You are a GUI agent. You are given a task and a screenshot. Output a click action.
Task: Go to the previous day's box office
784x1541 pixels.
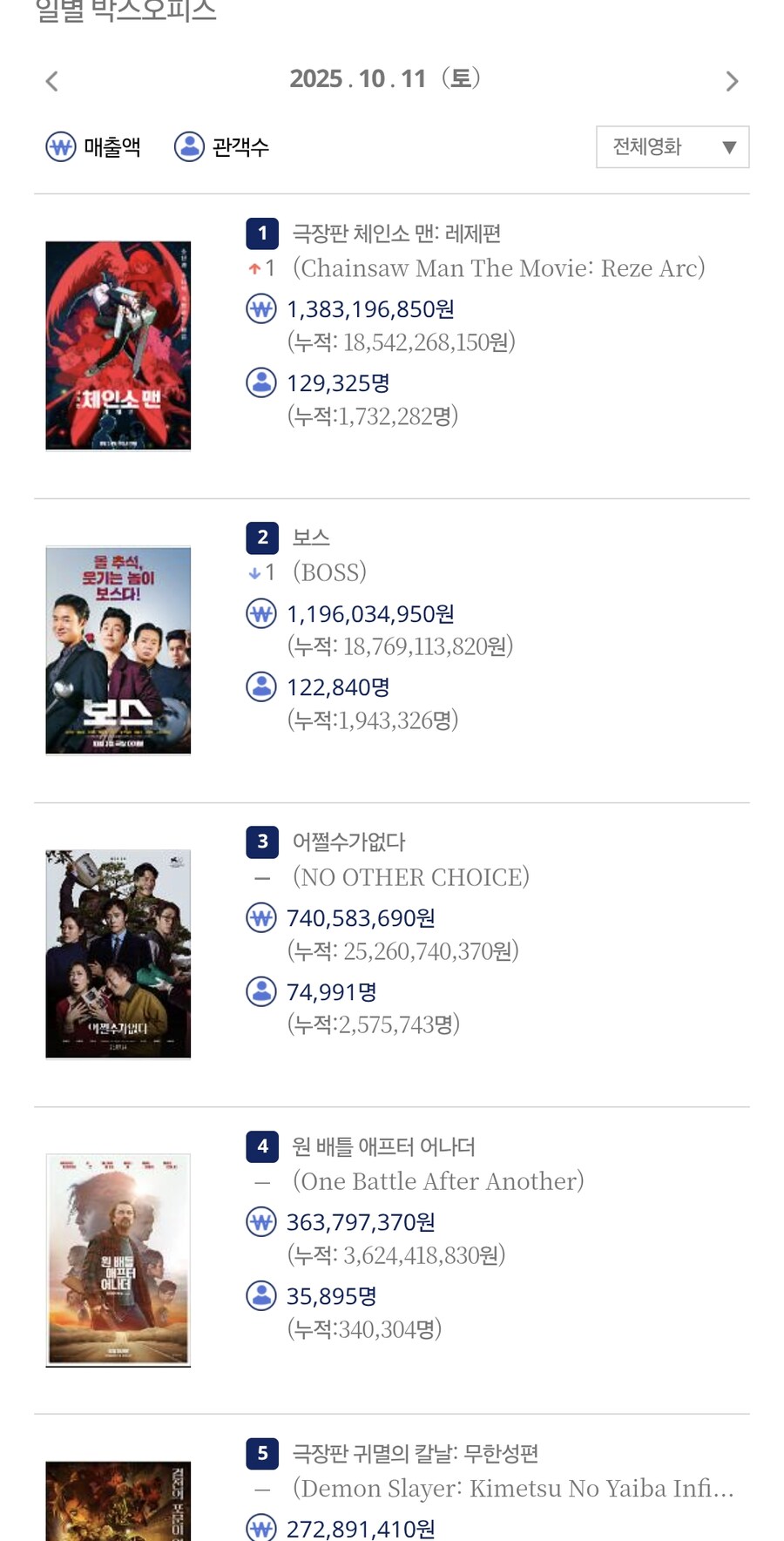point(52,81)
